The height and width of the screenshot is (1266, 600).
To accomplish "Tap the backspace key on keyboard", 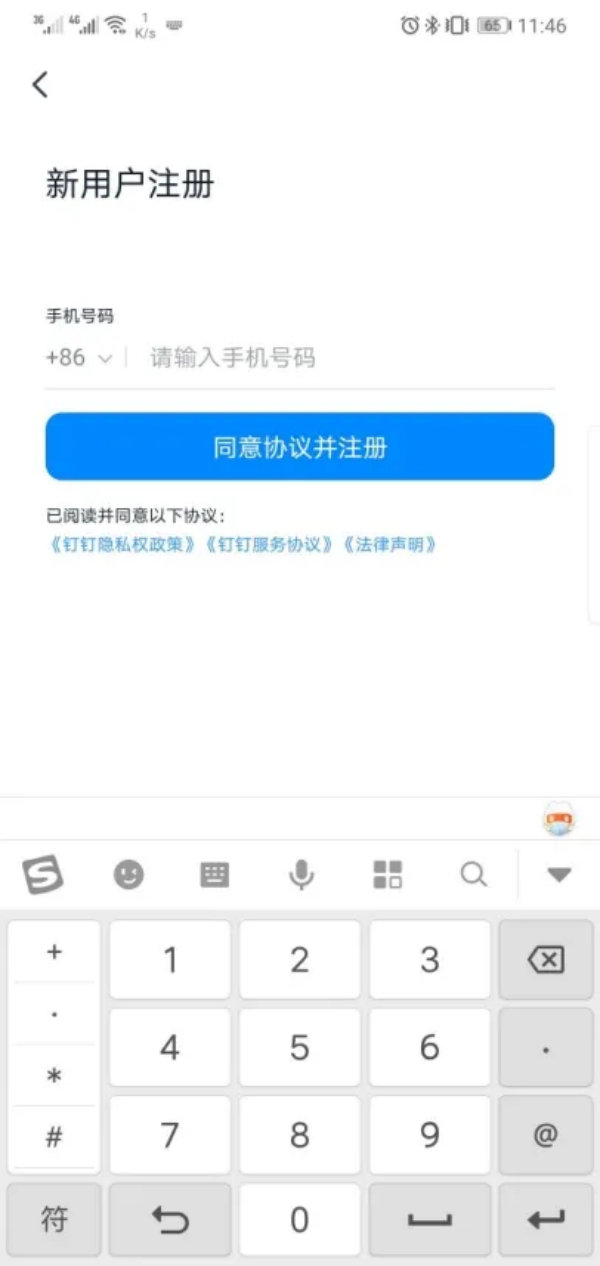I will [545, 960].
